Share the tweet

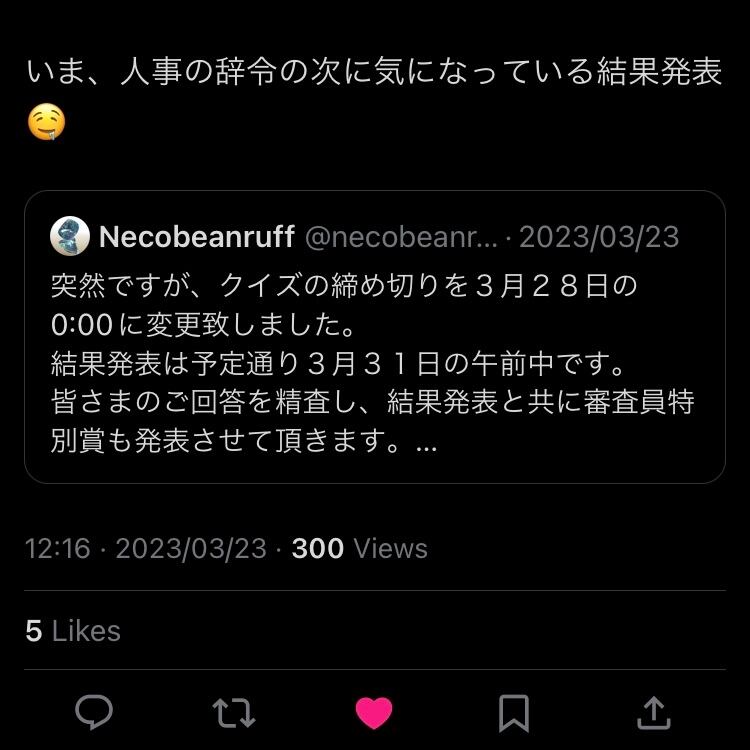tap(654, 713)
